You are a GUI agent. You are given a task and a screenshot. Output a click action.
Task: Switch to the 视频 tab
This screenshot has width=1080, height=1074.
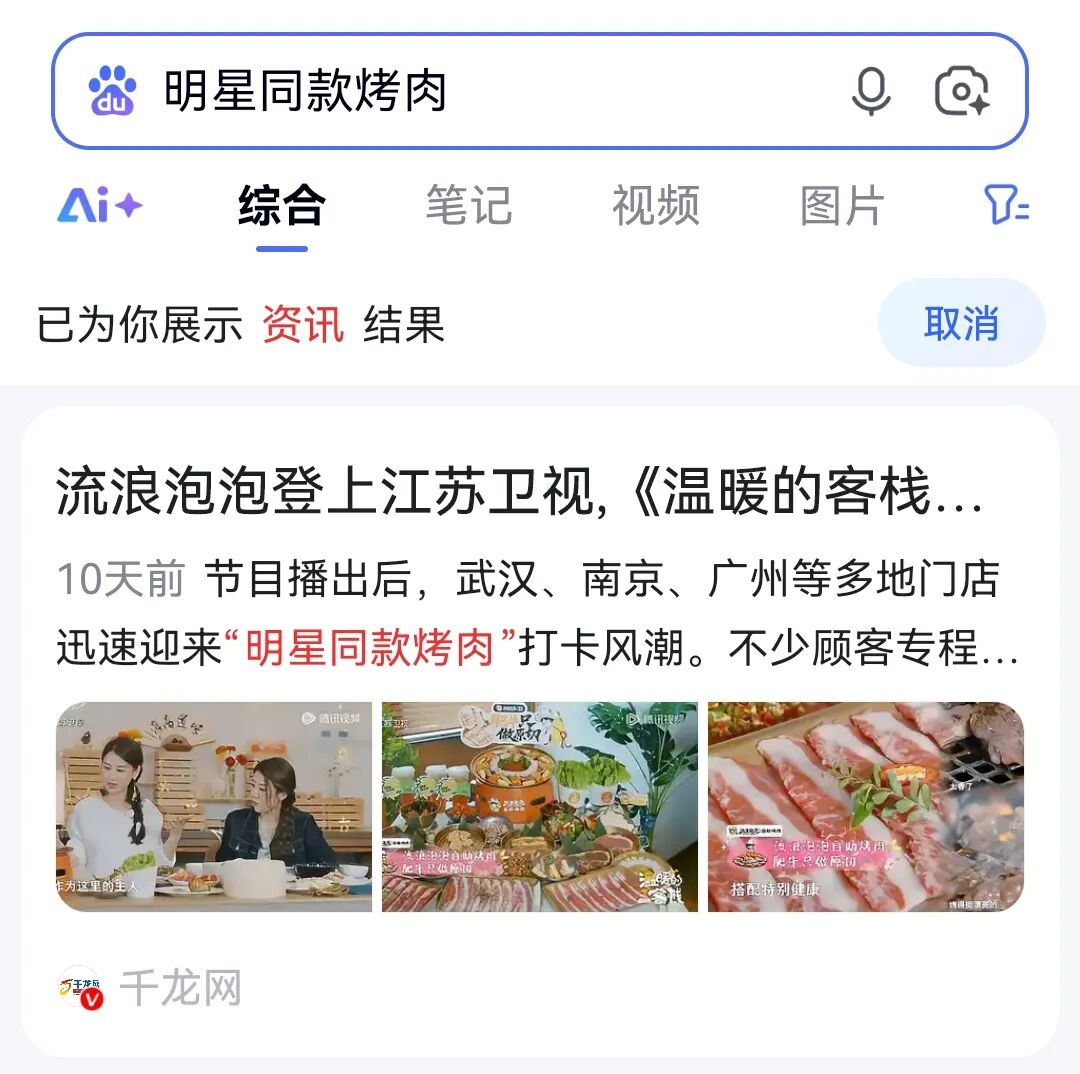655,207
